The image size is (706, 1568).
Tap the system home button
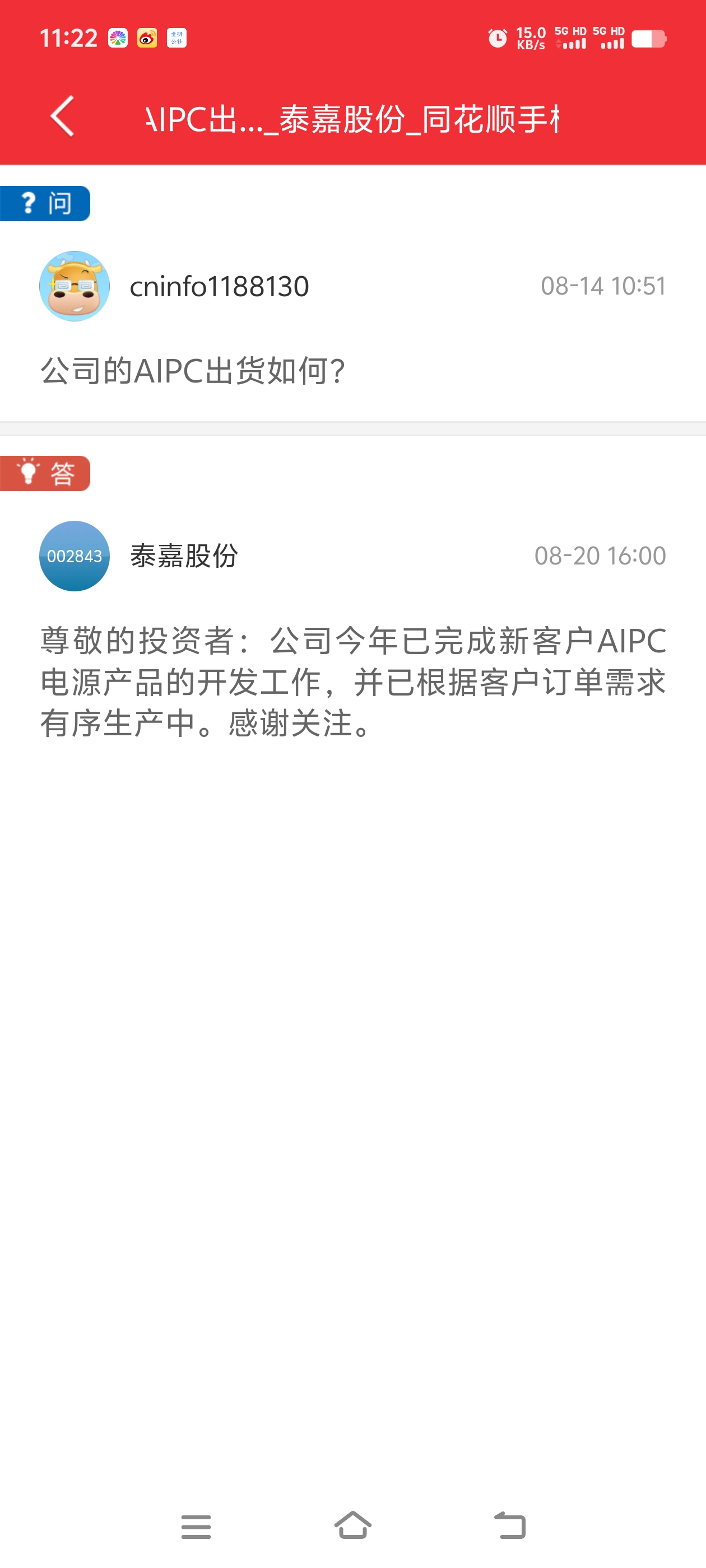coord(352,1525)
